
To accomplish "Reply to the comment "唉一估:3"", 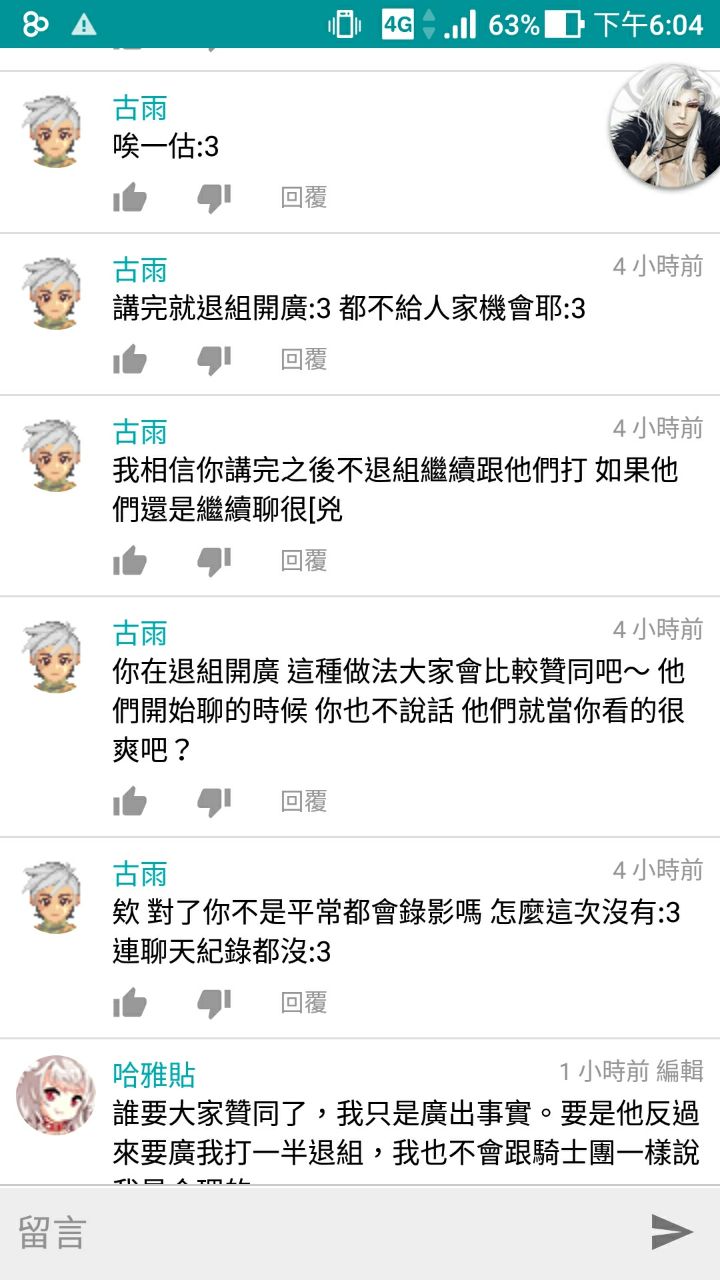I will (304, 198).
